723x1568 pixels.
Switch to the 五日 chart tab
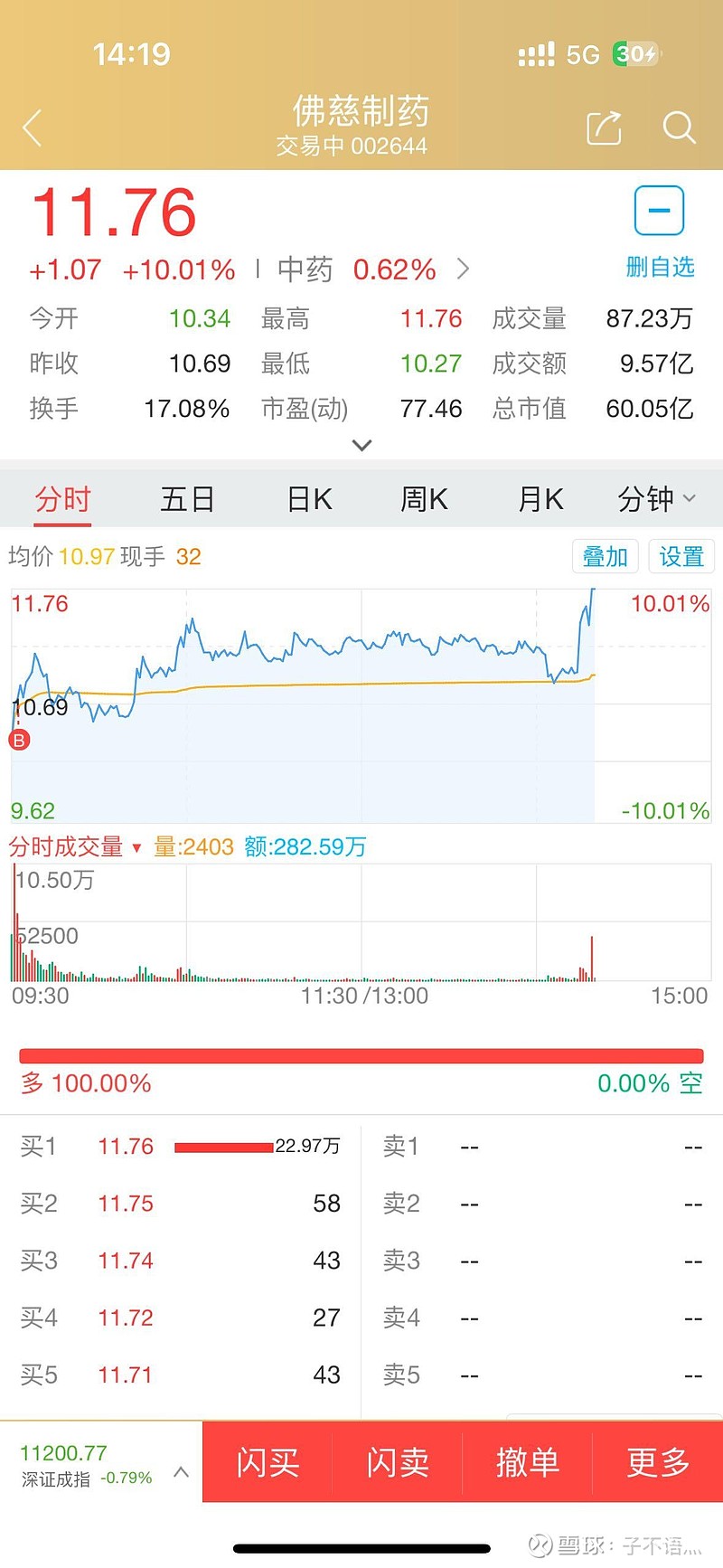(187, 499)
